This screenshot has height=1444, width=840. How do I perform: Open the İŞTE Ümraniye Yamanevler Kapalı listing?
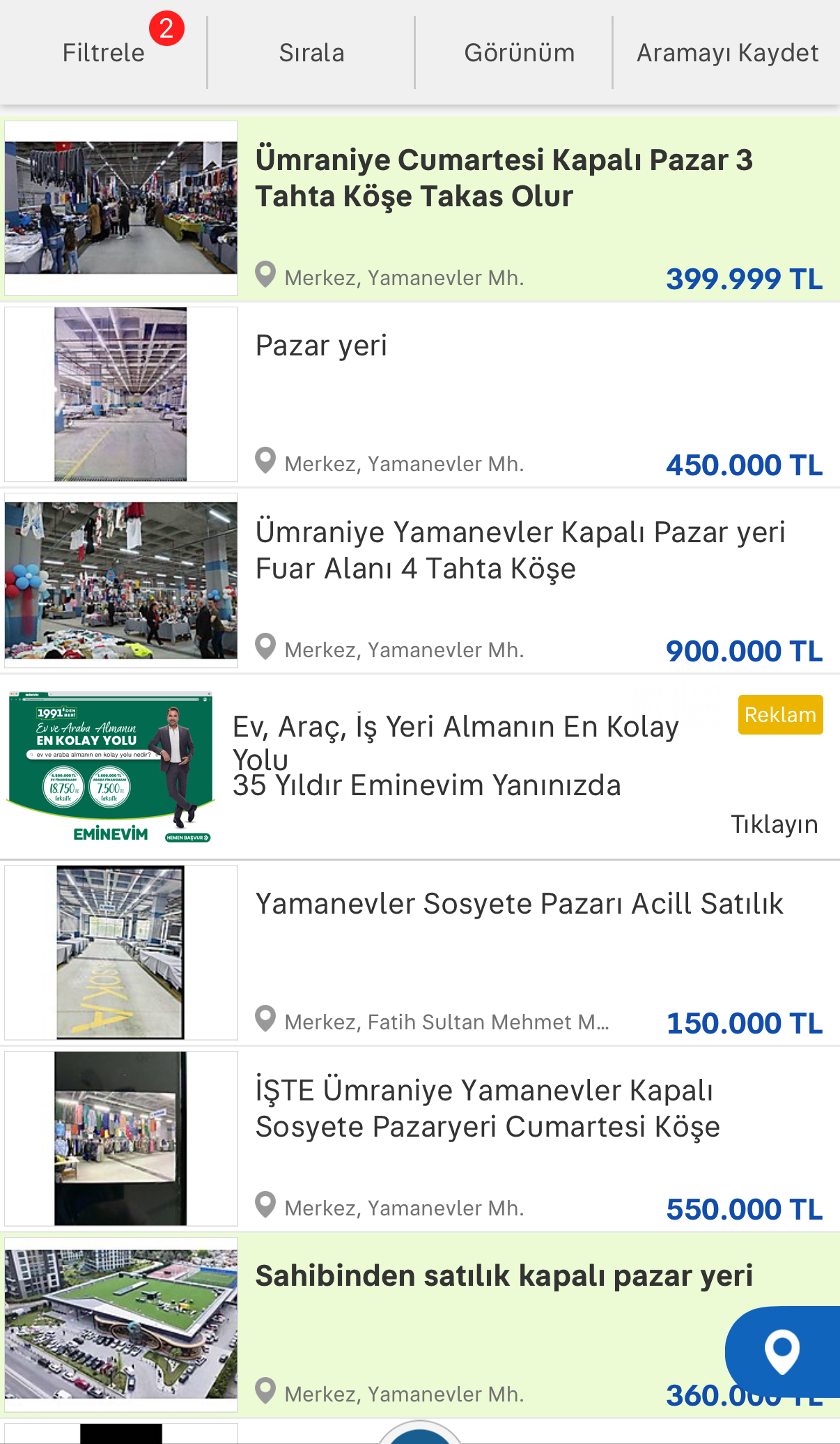point(488,1109)
